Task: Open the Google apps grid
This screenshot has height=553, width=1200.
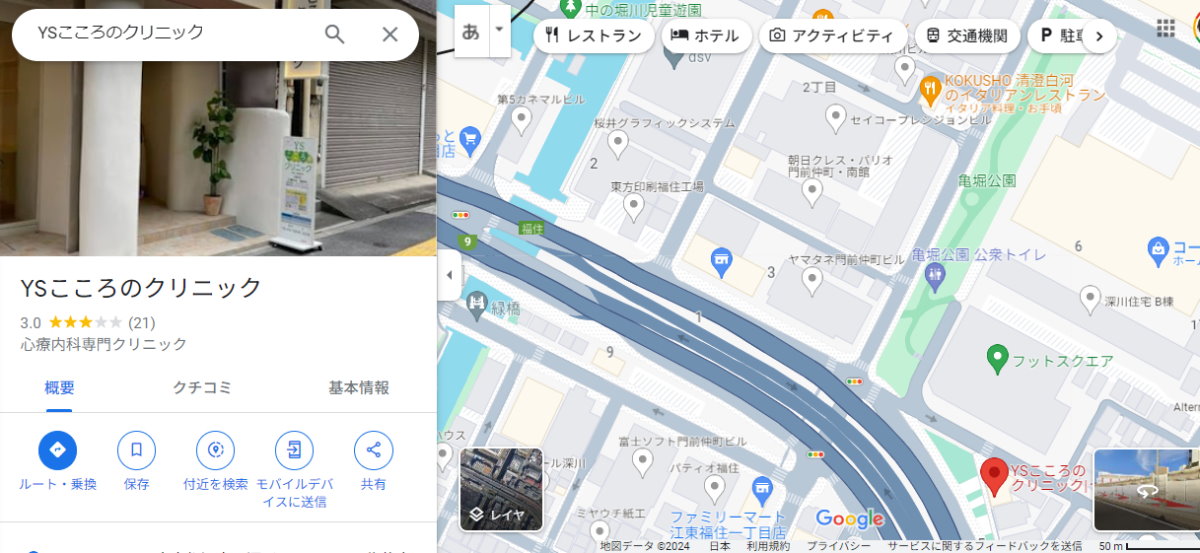Action: 1166,28
